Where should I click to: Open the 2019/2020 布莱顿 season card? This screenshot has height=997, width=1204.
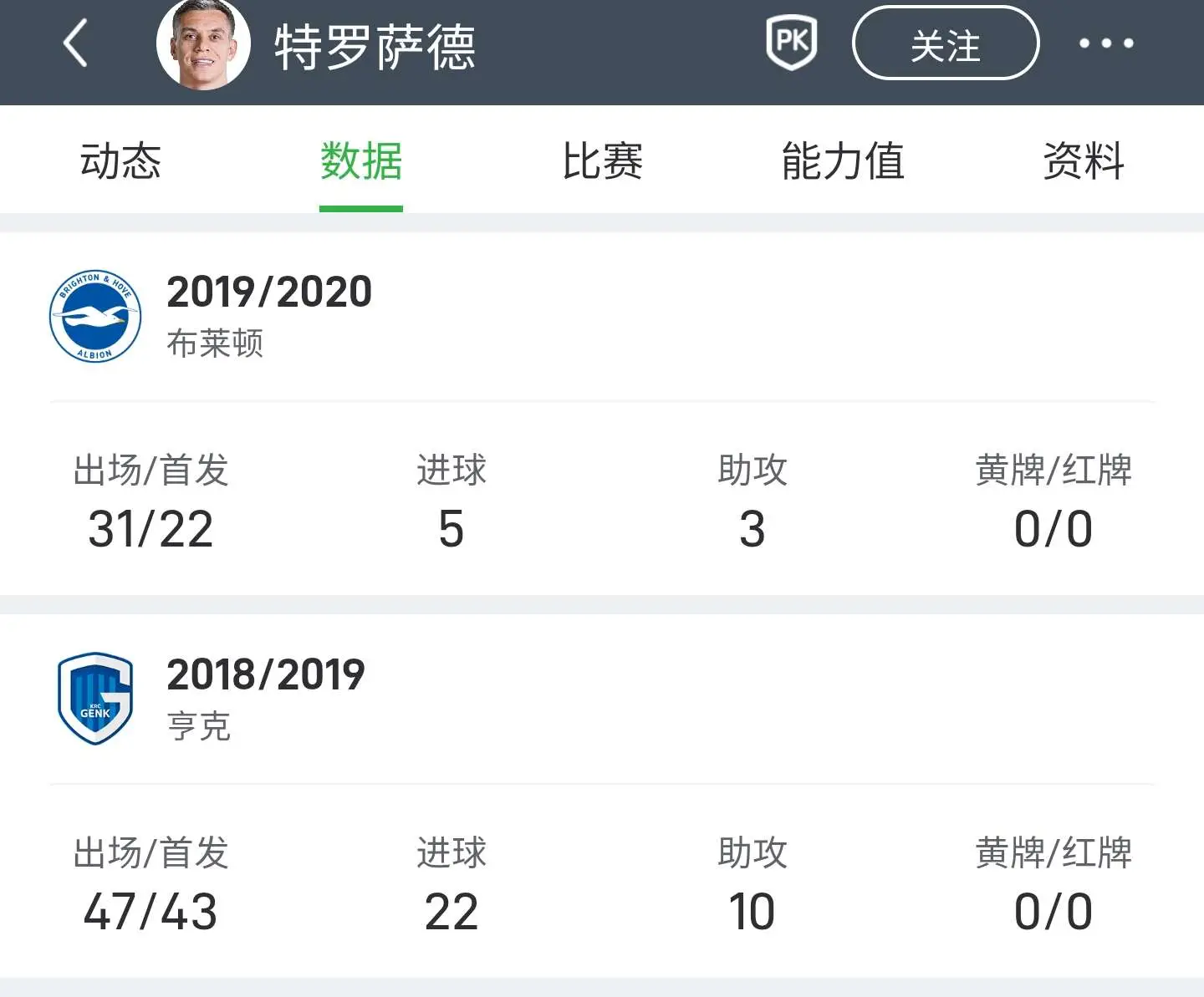pyautogui.click(x=602, y=414)
